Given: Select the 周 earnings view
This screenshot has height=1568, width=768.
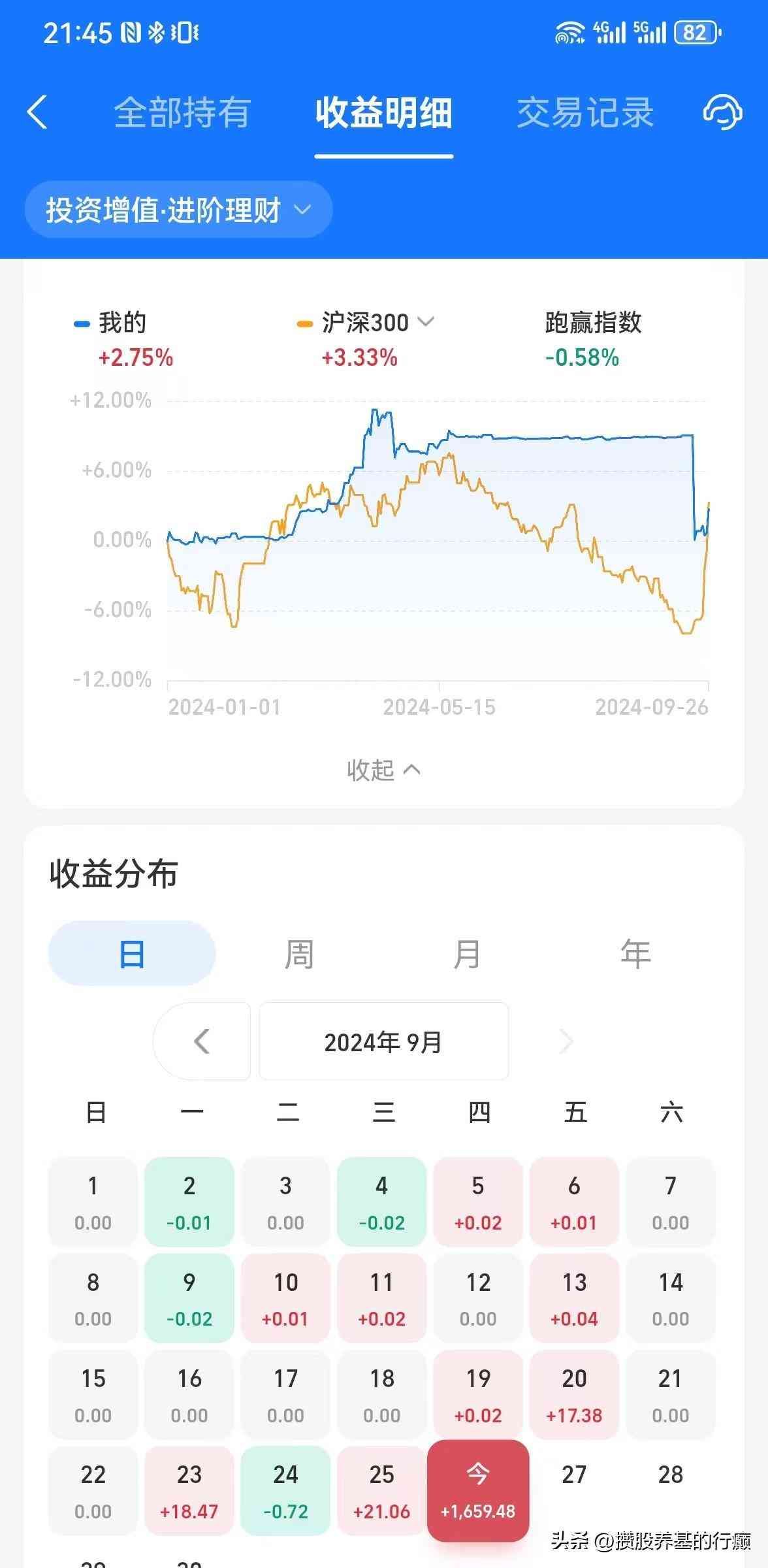Looking at the screenshot, I should (299, 954).
